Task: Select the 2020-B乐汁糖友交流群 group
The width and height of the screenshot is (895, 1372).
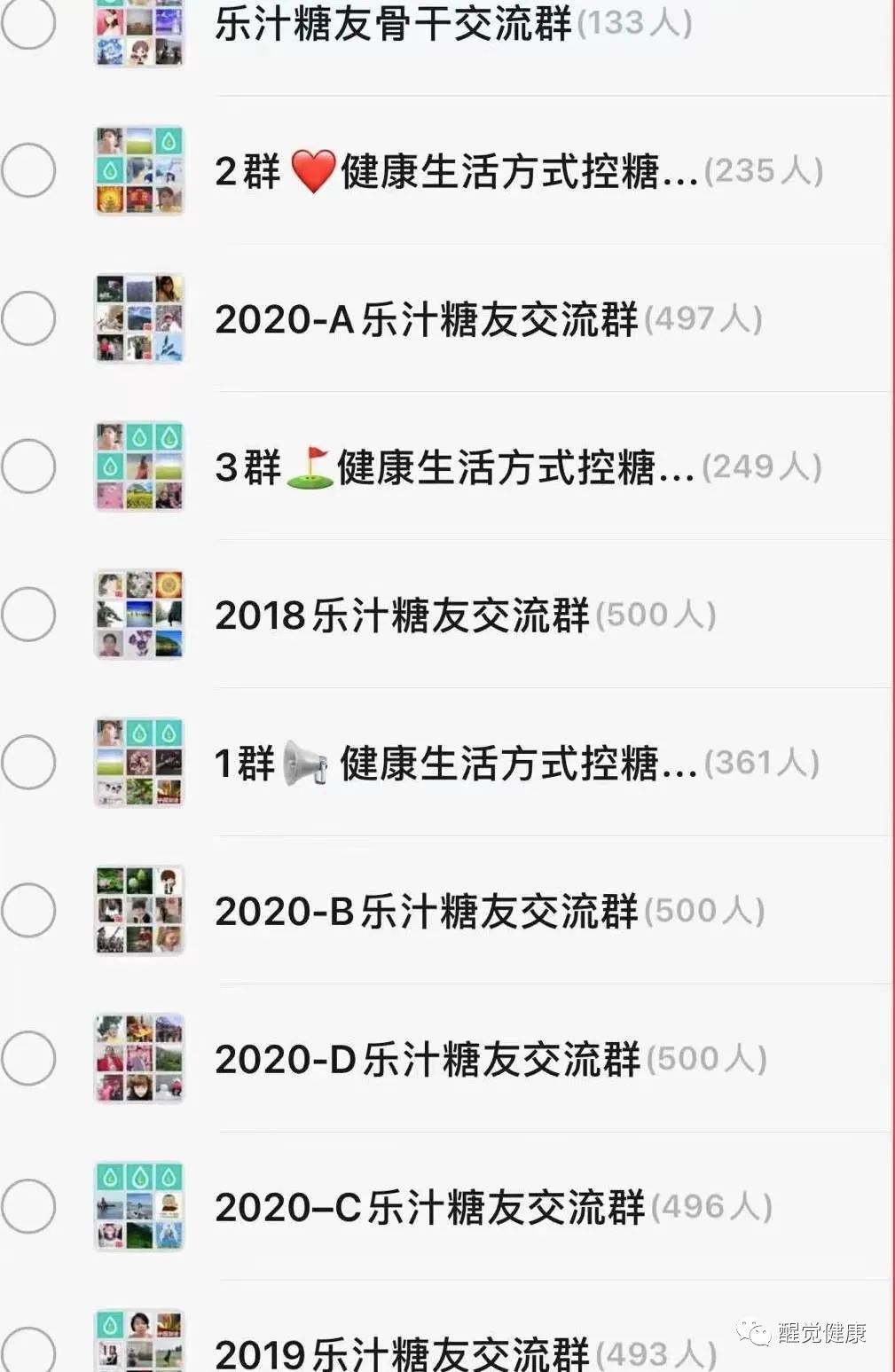Action: coord(28,910)
